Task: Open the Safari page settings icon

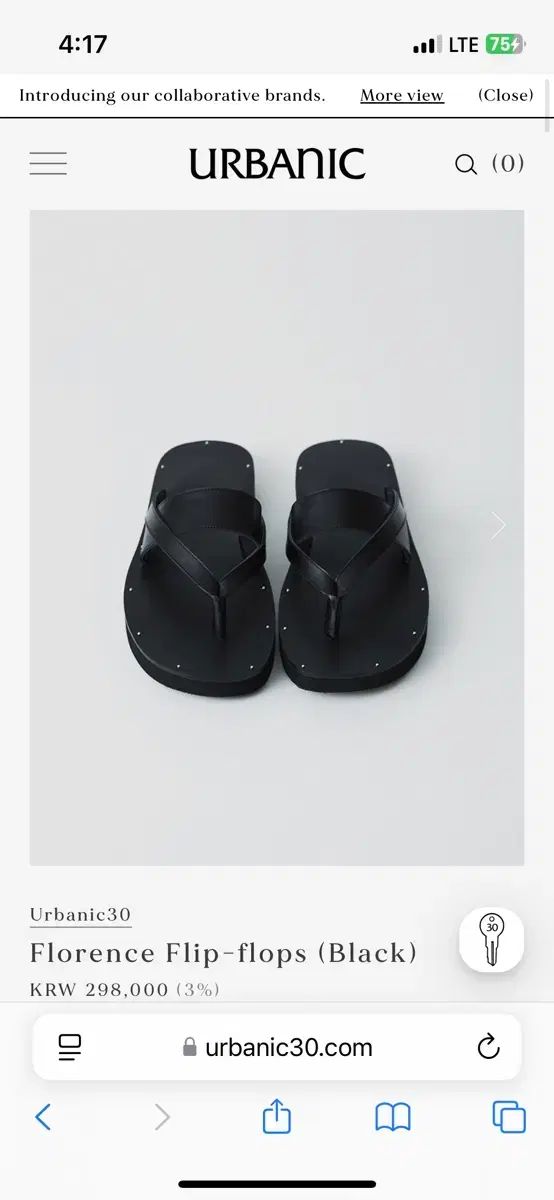Action: [69, 1047]
